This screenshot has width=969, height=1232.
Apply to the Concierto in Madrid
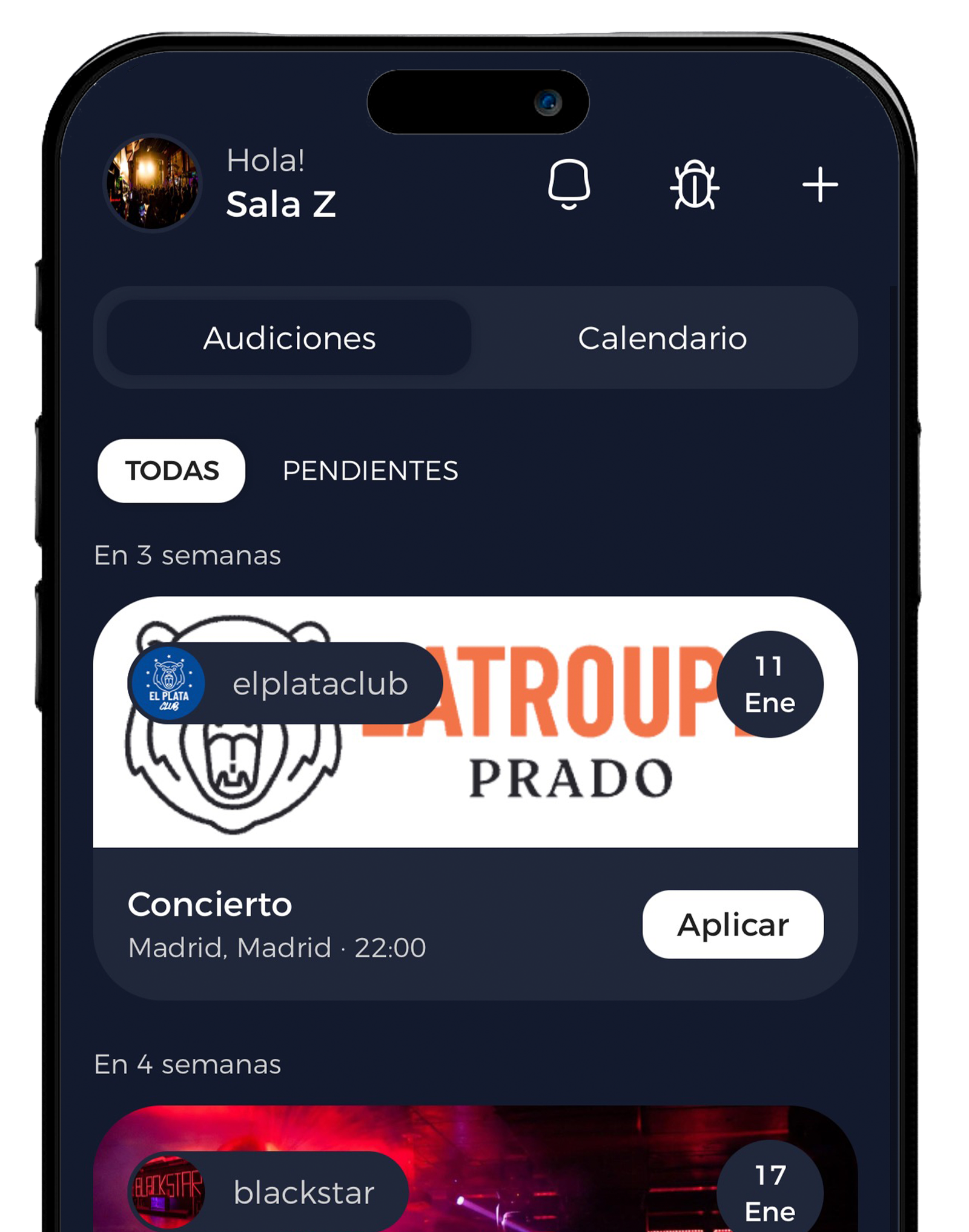point(732,924)
